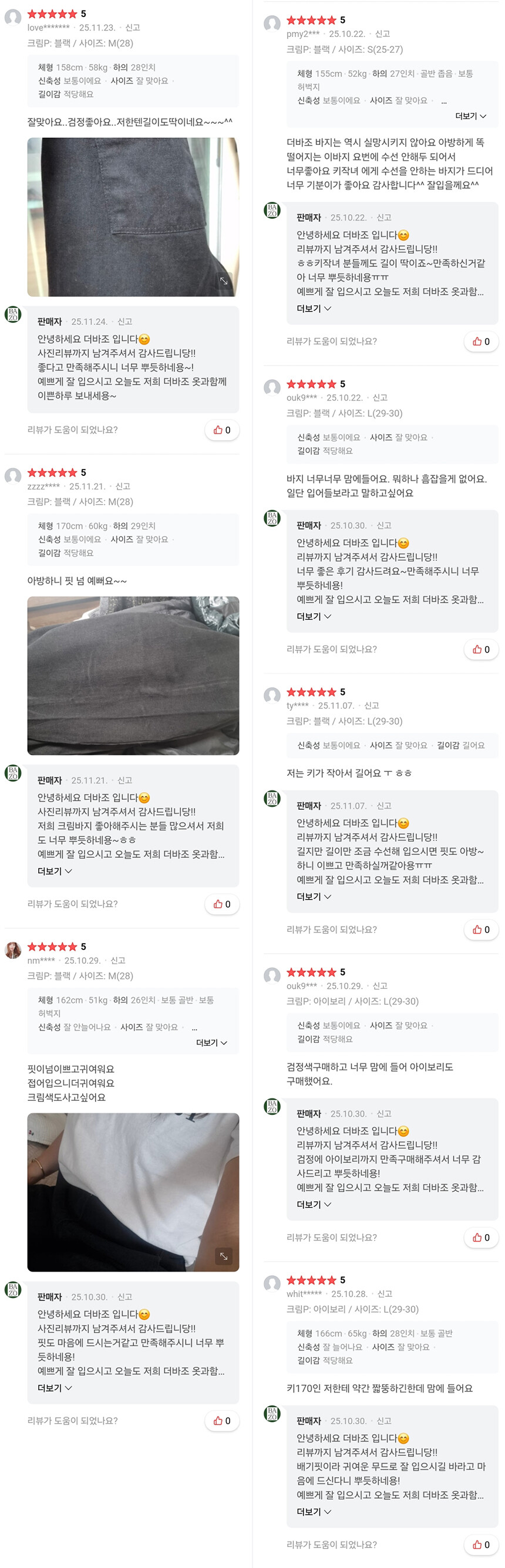The height and width of the screenshot is (1568, 505).
Task: Mark ty****'s review as helpful
Action: click(x=482, y=930)
